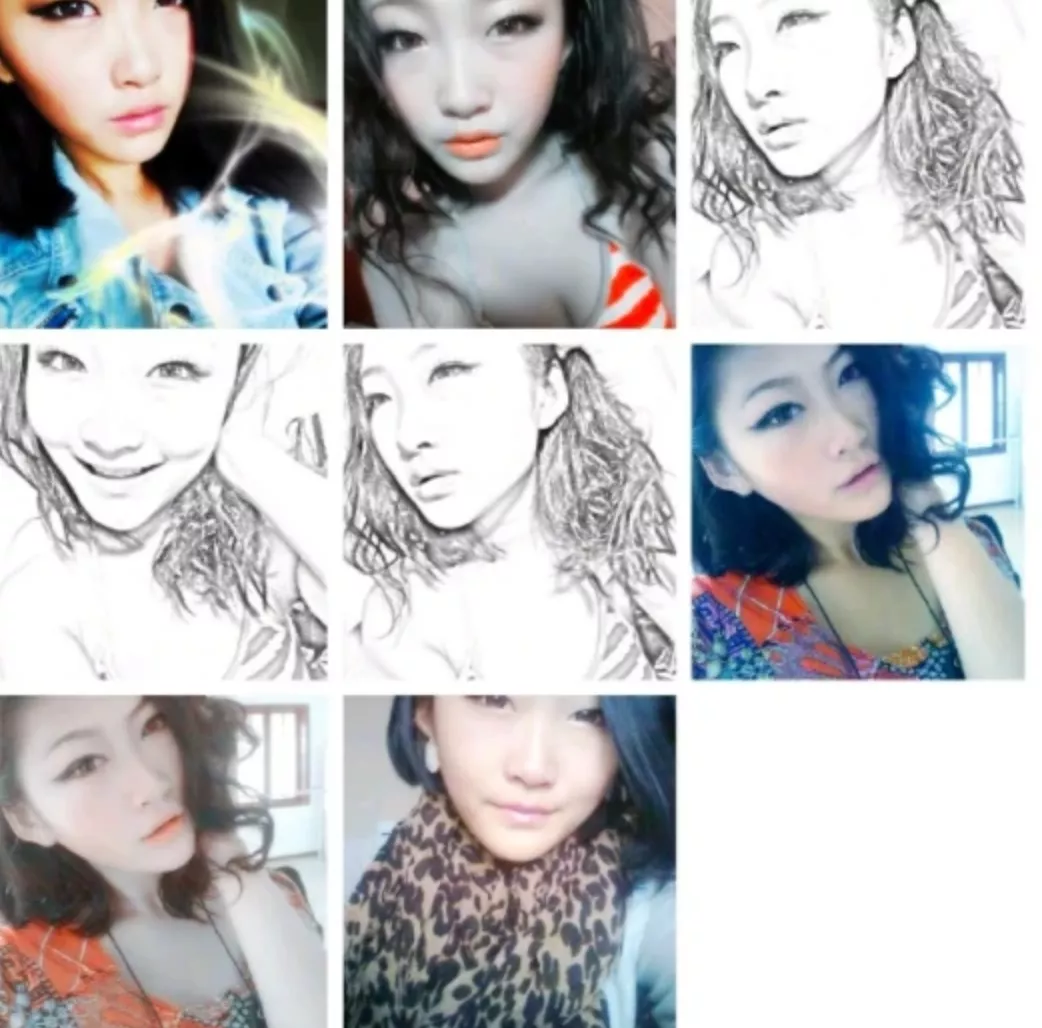Open the selfie with the denim jacket
This screenshot has width=1042, height=1028.
pos(163,163)
